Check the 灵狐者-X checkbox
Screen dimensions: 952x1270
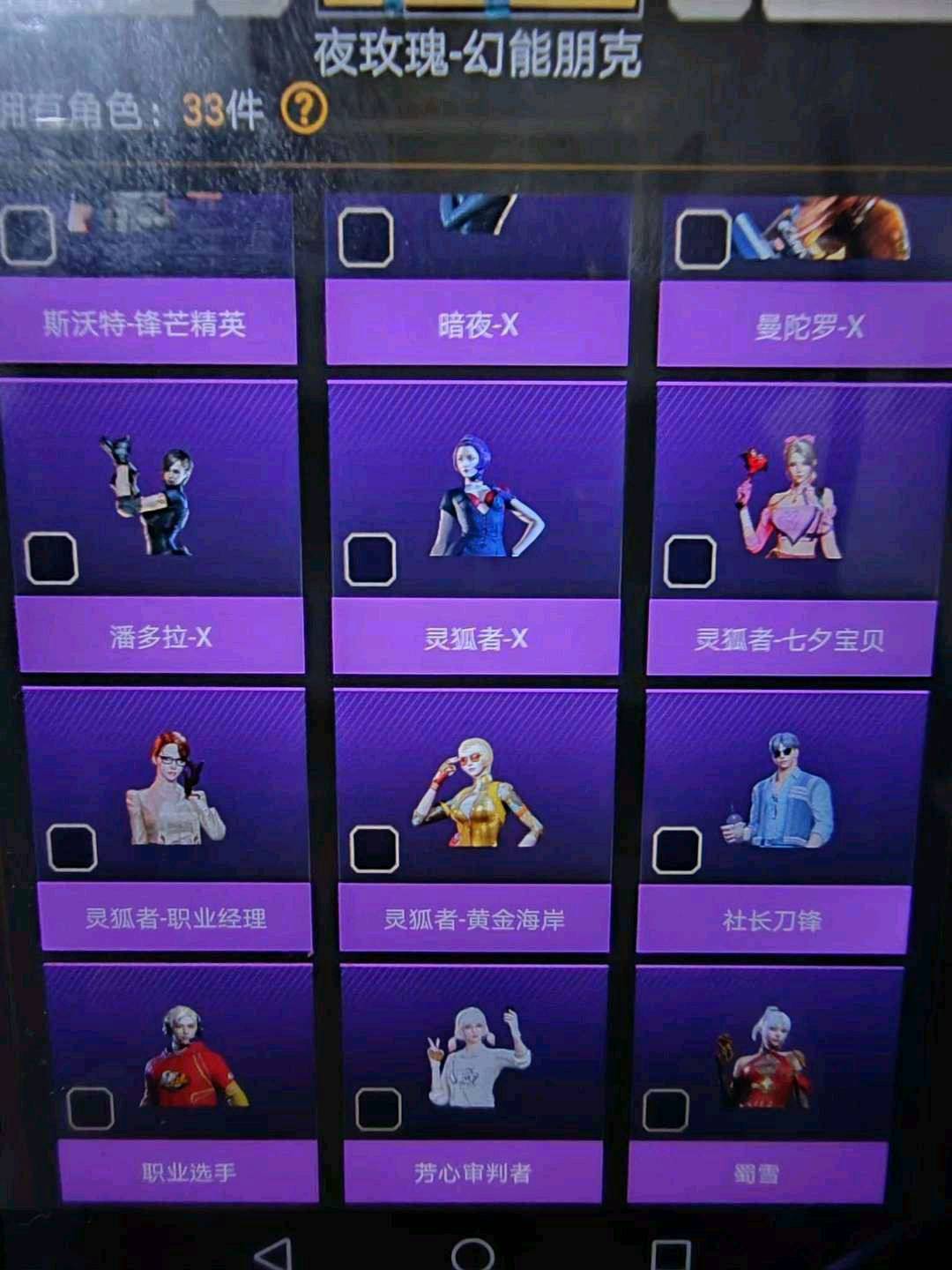[x=370, y=560]
